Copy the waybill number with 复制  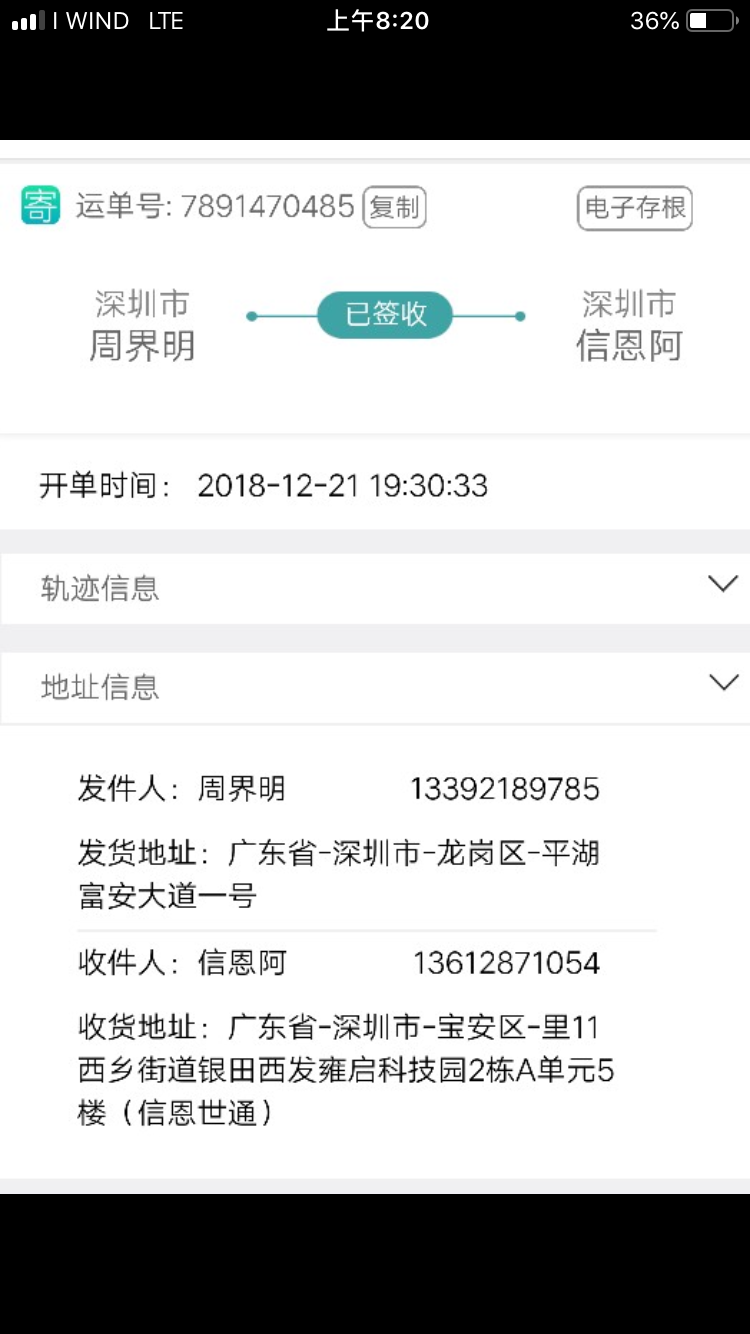tap(394, 208)
